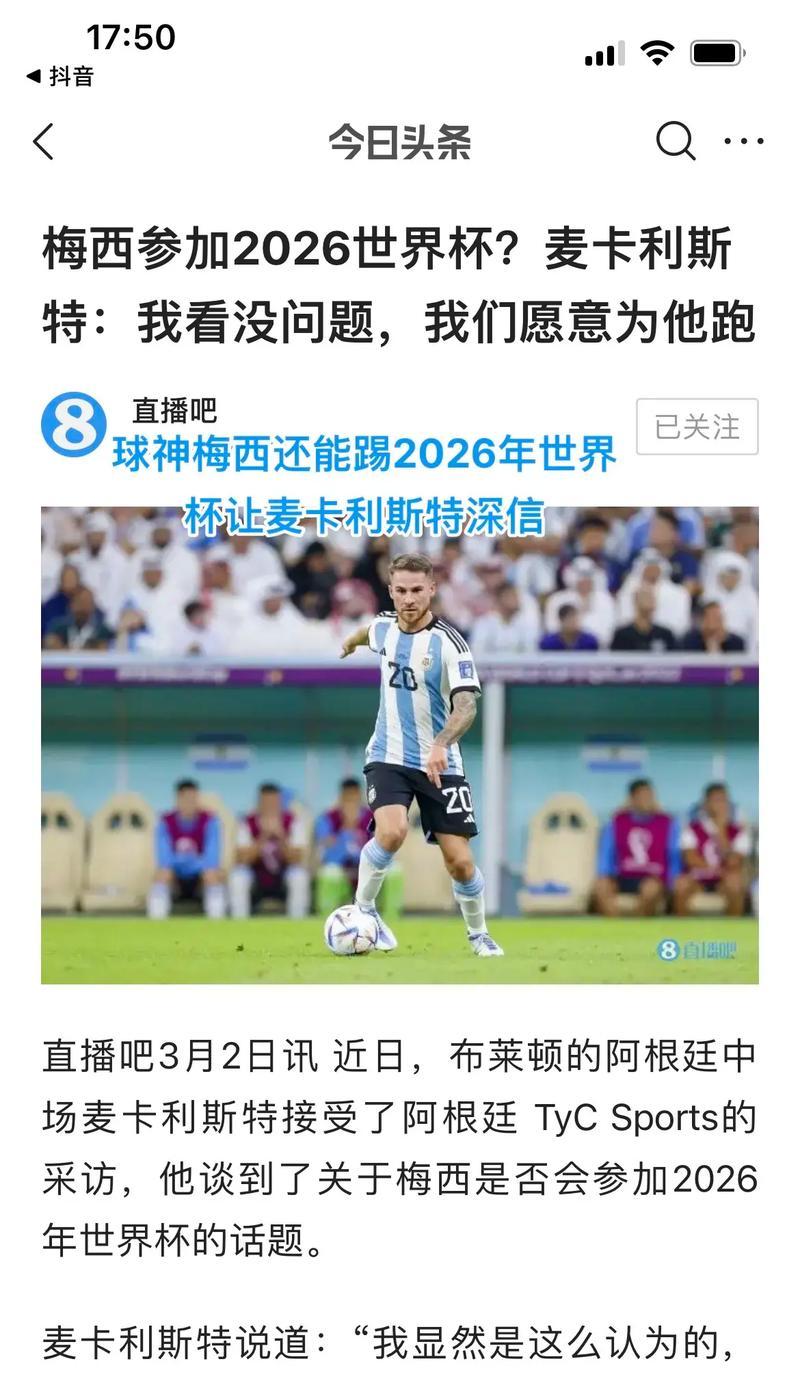800x1384 pixels.
Task: Open search in 今日头条
Action: [675, 142]
